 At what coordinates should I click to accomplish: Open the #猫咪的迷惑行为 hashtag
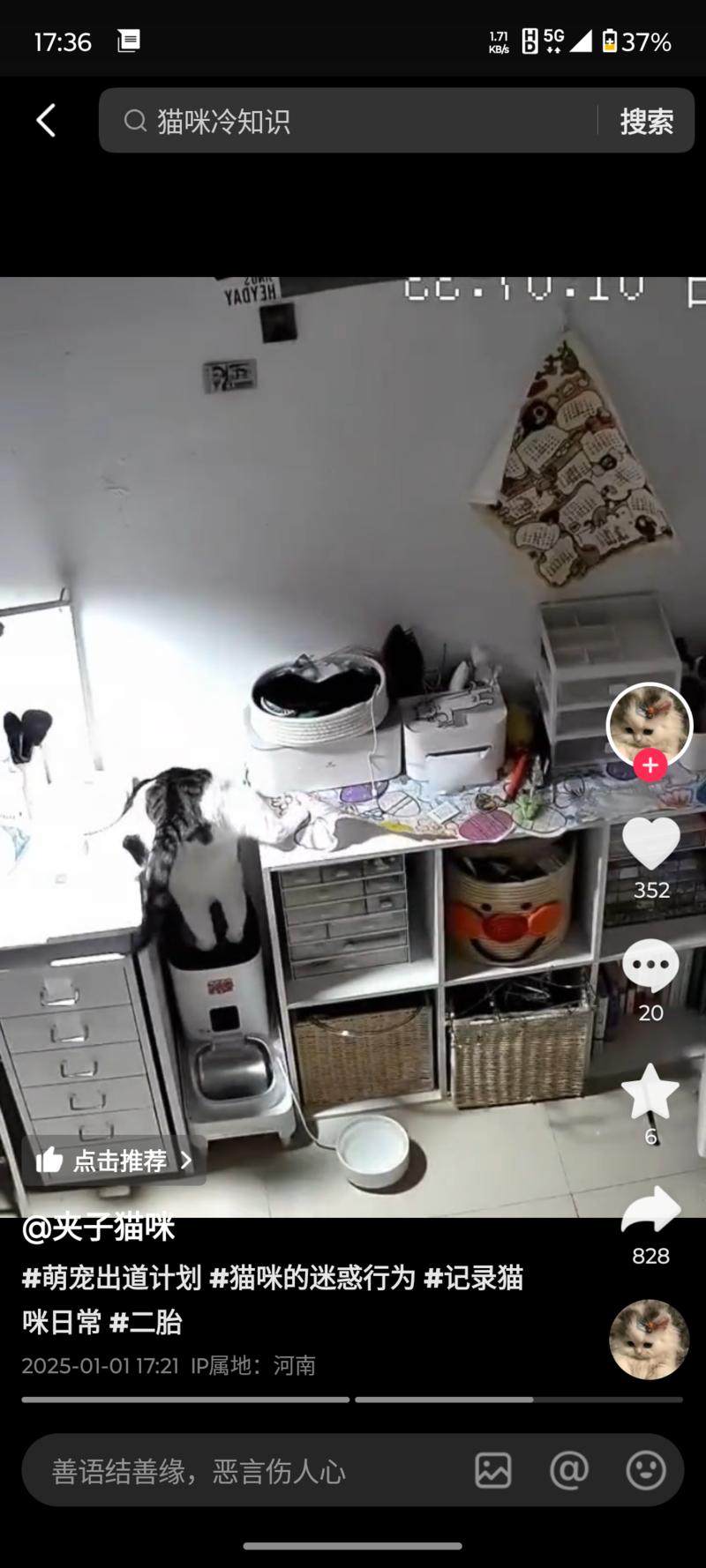312,1277
